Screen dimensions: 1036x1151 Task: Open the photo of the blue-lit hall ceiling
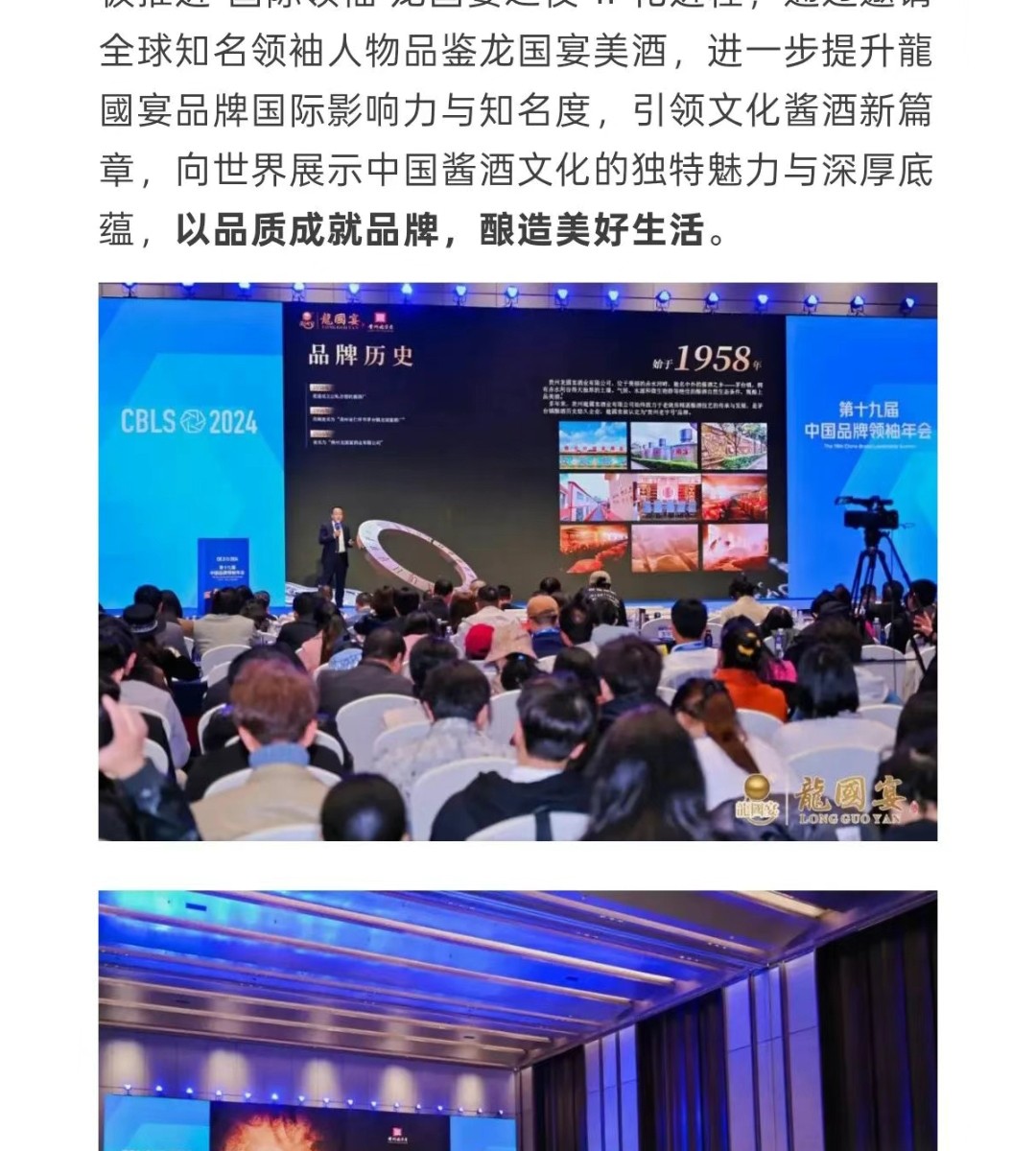517,1022
